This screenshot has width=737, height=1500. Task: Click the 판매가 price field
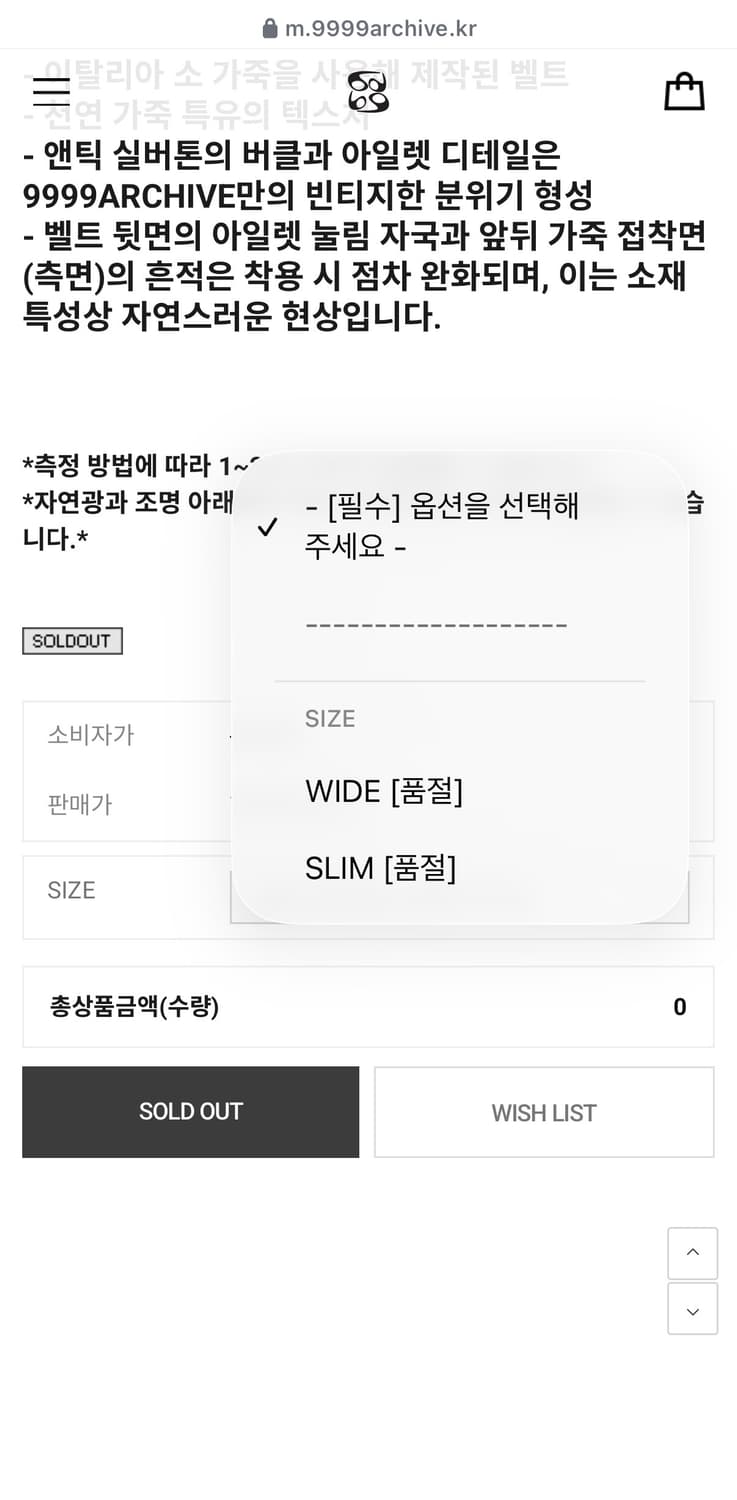pos(79,804)
